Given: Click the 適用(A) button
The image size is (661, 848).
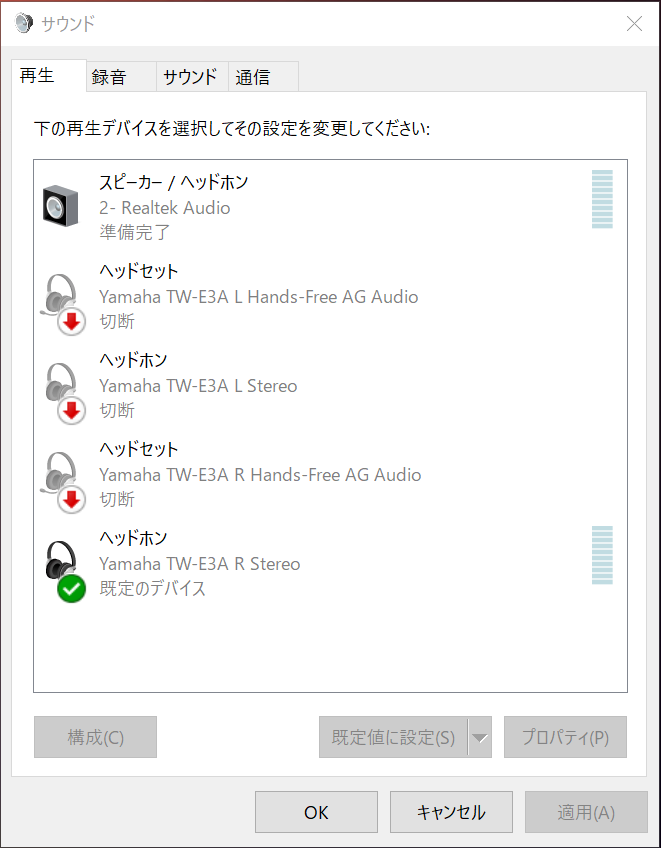Looking at the screenshot, I should [586, 812].
